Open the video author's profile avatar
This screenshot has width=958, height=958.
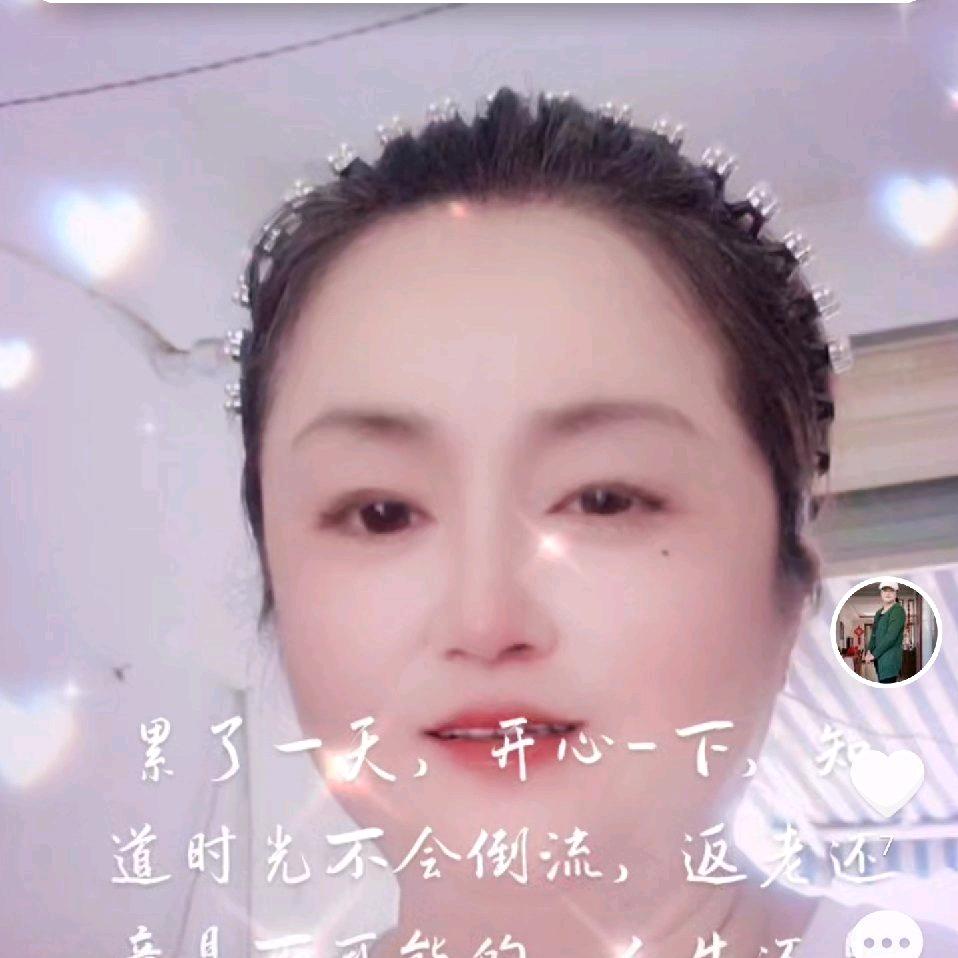[886, 632]
